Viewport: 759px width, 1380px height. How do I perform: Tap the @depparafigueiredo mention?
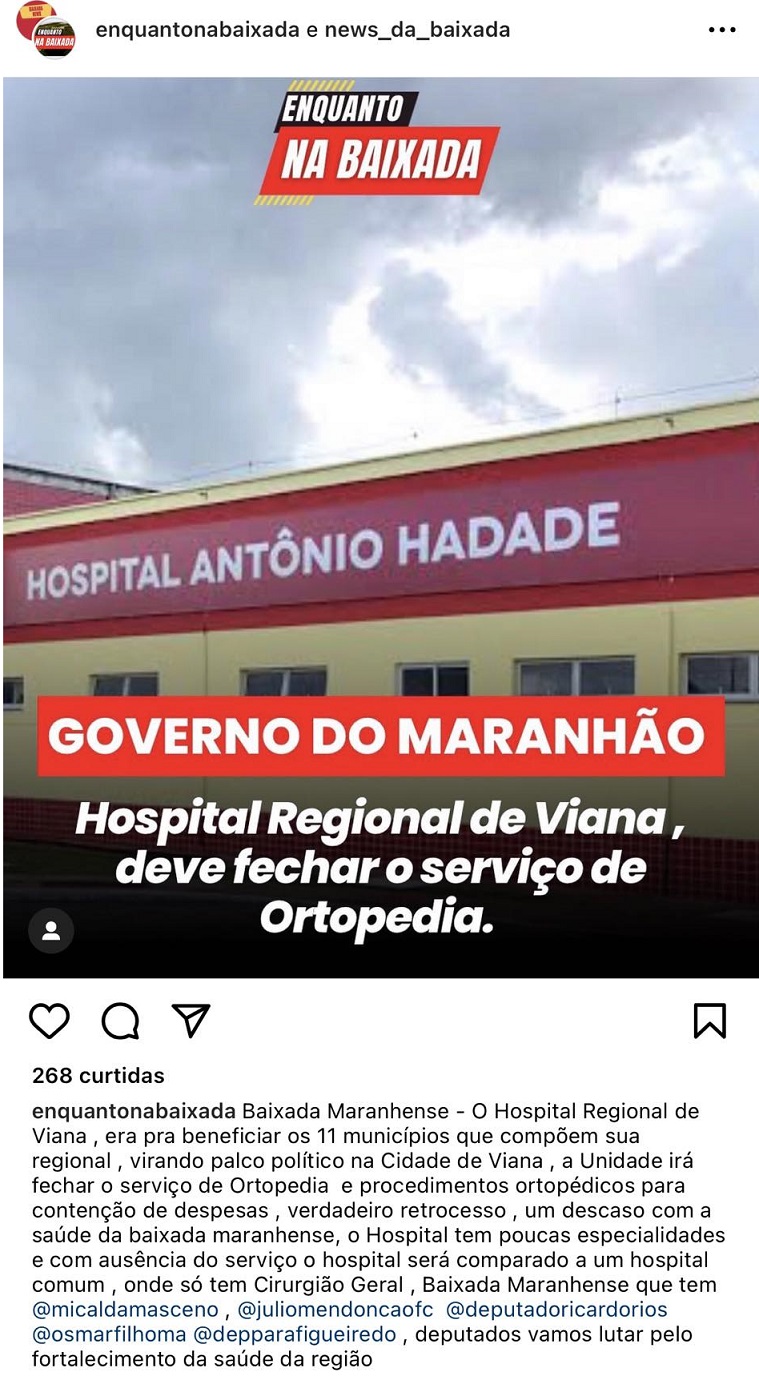[x=295, y=1334]
